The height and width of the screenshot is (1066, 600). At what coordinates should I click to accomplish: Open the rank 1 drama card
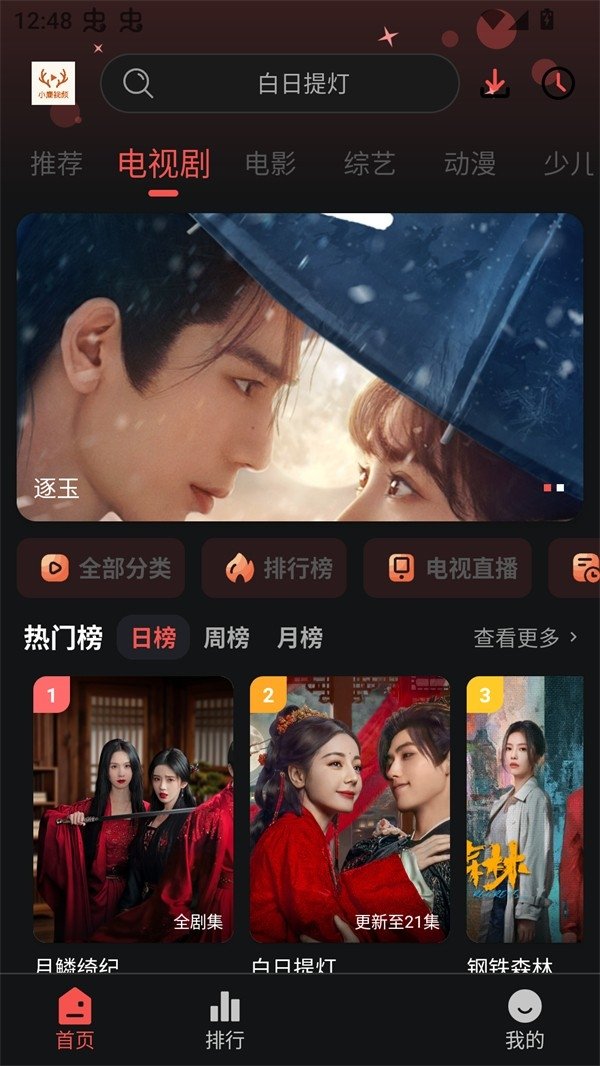pyautogui.click(x=133, y=809)
